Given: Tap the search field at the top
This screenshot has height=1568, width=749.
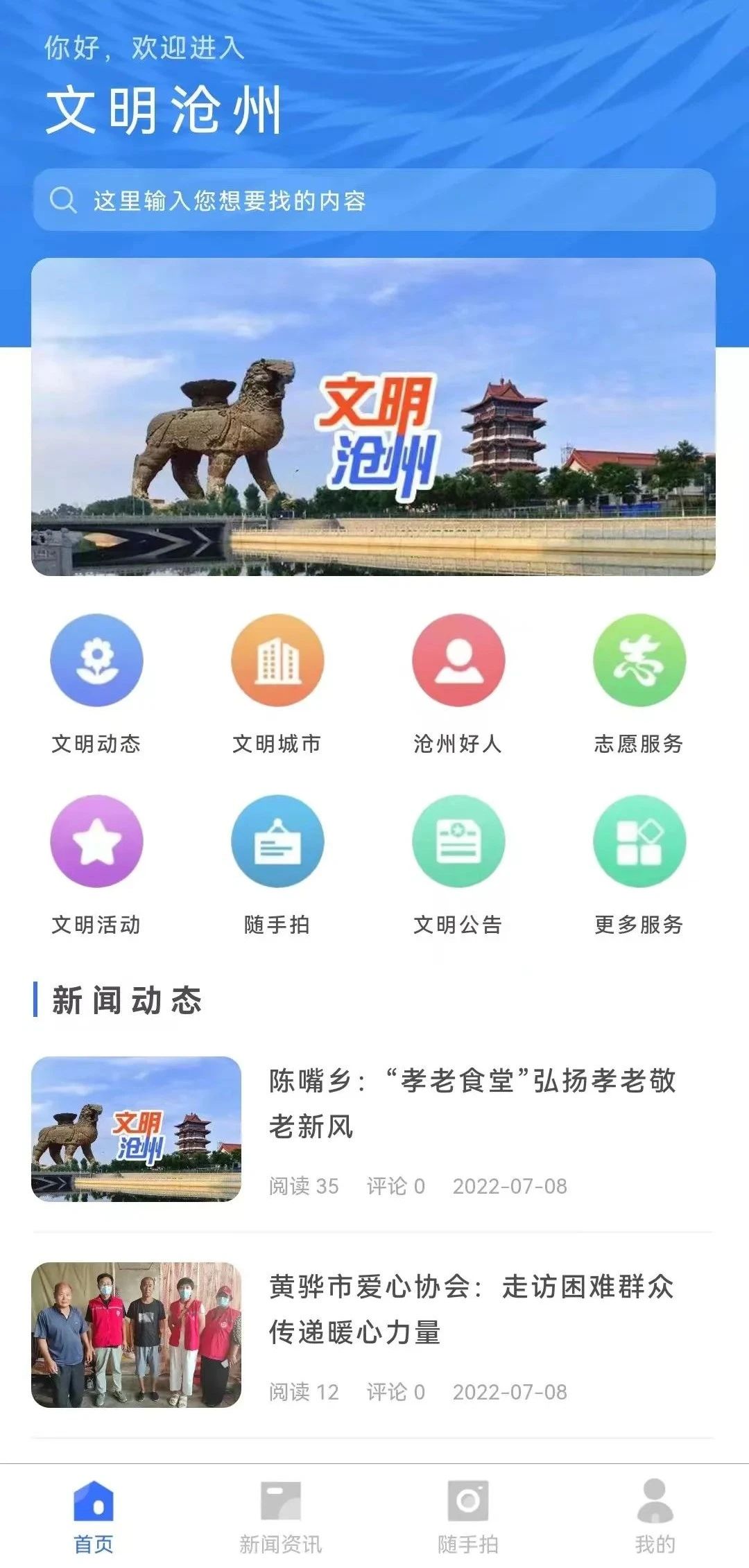Looking at the screenshot, I should click(x=374, y=200).
